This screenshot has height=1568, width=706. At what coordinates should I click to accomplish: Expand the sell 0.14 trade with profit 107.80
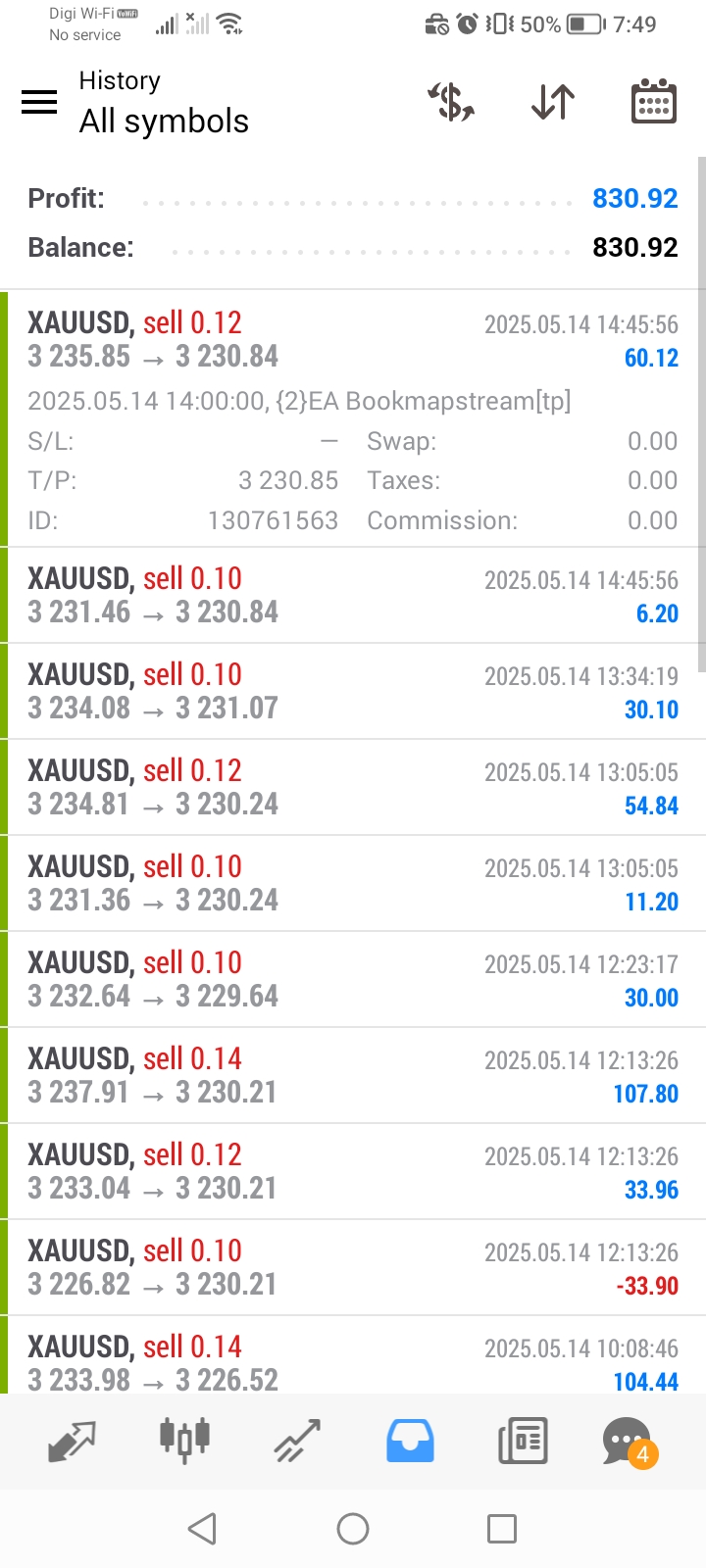(353, 1075)
